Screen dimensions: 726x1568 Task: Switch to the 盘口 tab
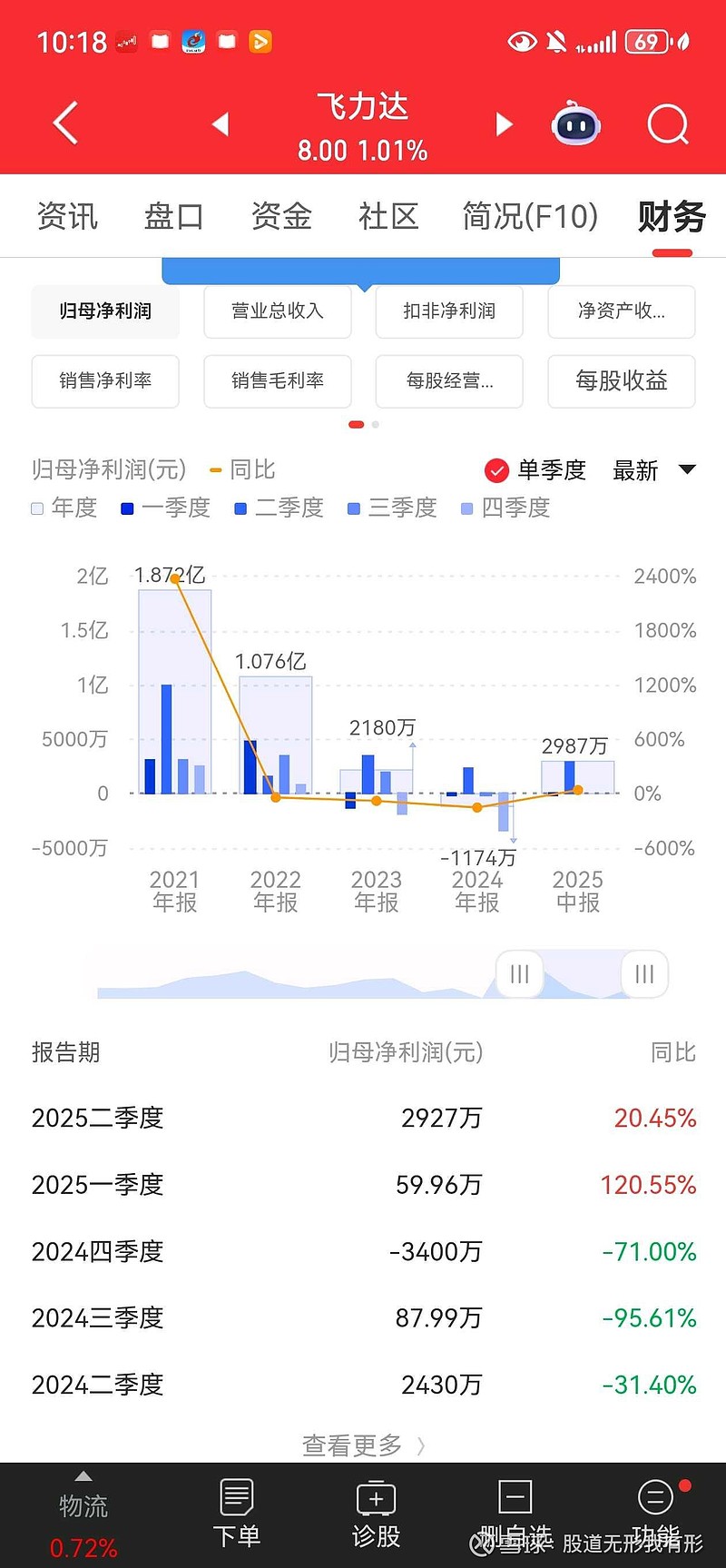[x=173, y=216]
